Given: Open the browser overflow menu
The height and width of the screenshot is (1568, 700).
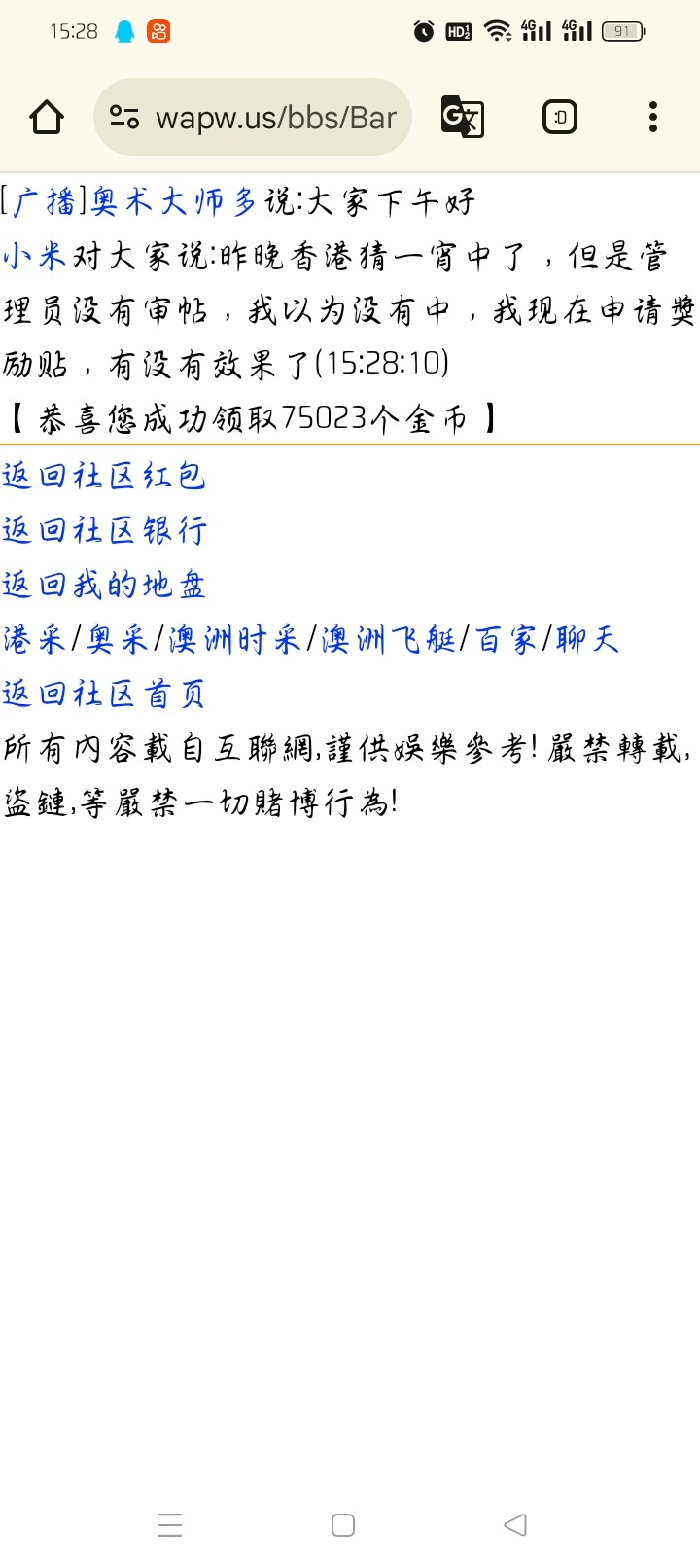Looking at the screenshot, I should tap(652, 118).
